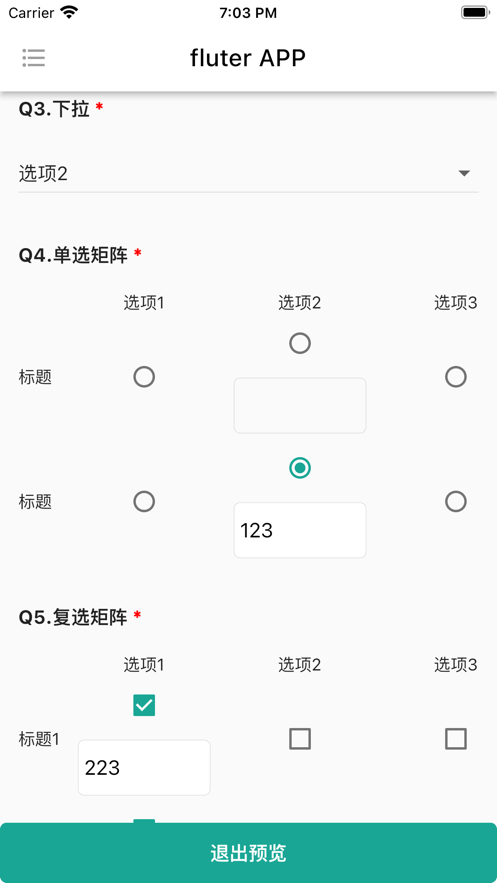Expand the Q3 dropdown showing 选项2
The width and height of the screenshot is (497, 883).
point(248,173)
